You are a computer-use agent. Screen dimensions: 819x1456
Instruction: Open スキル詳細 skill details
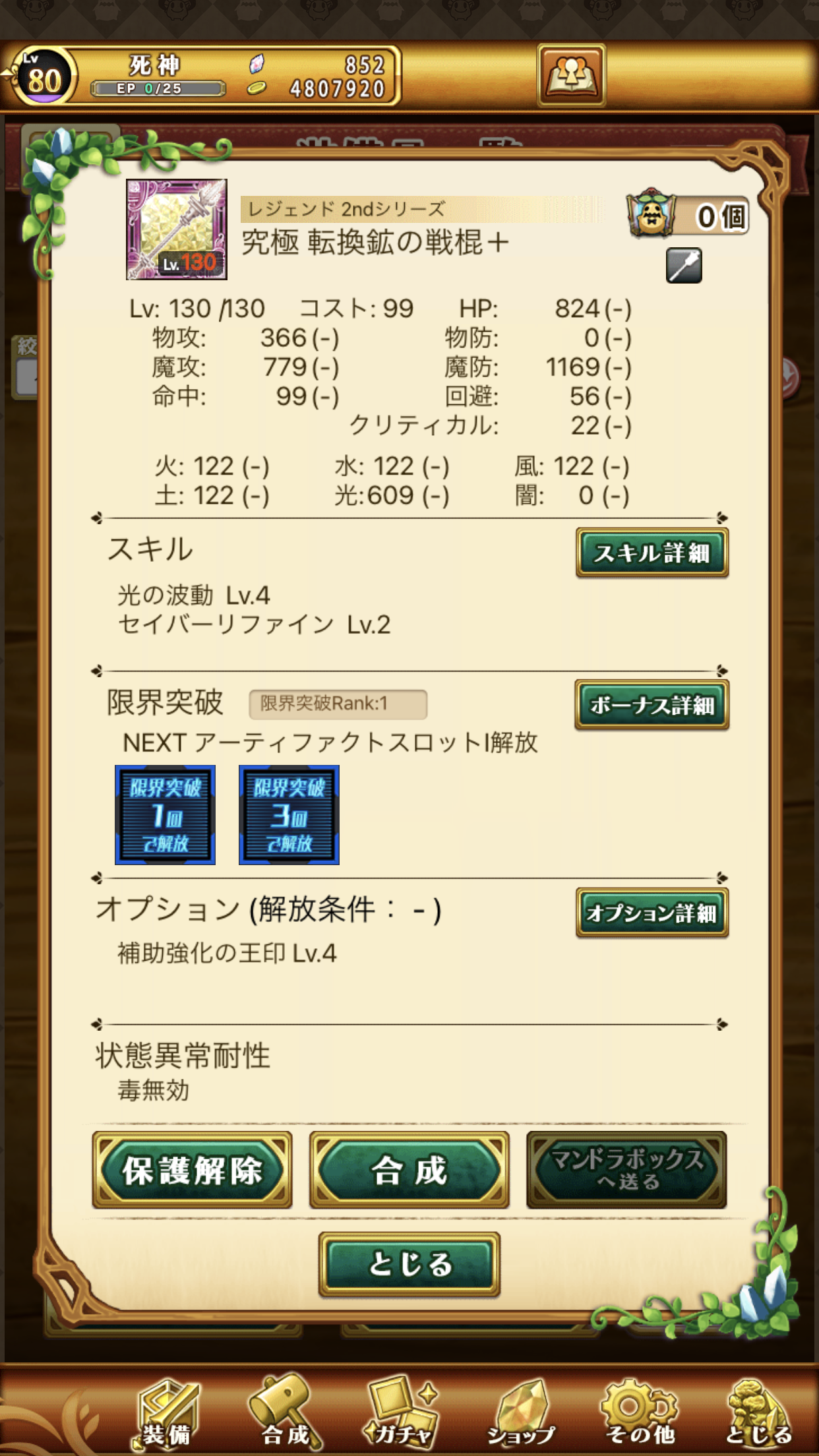point(652,553)
